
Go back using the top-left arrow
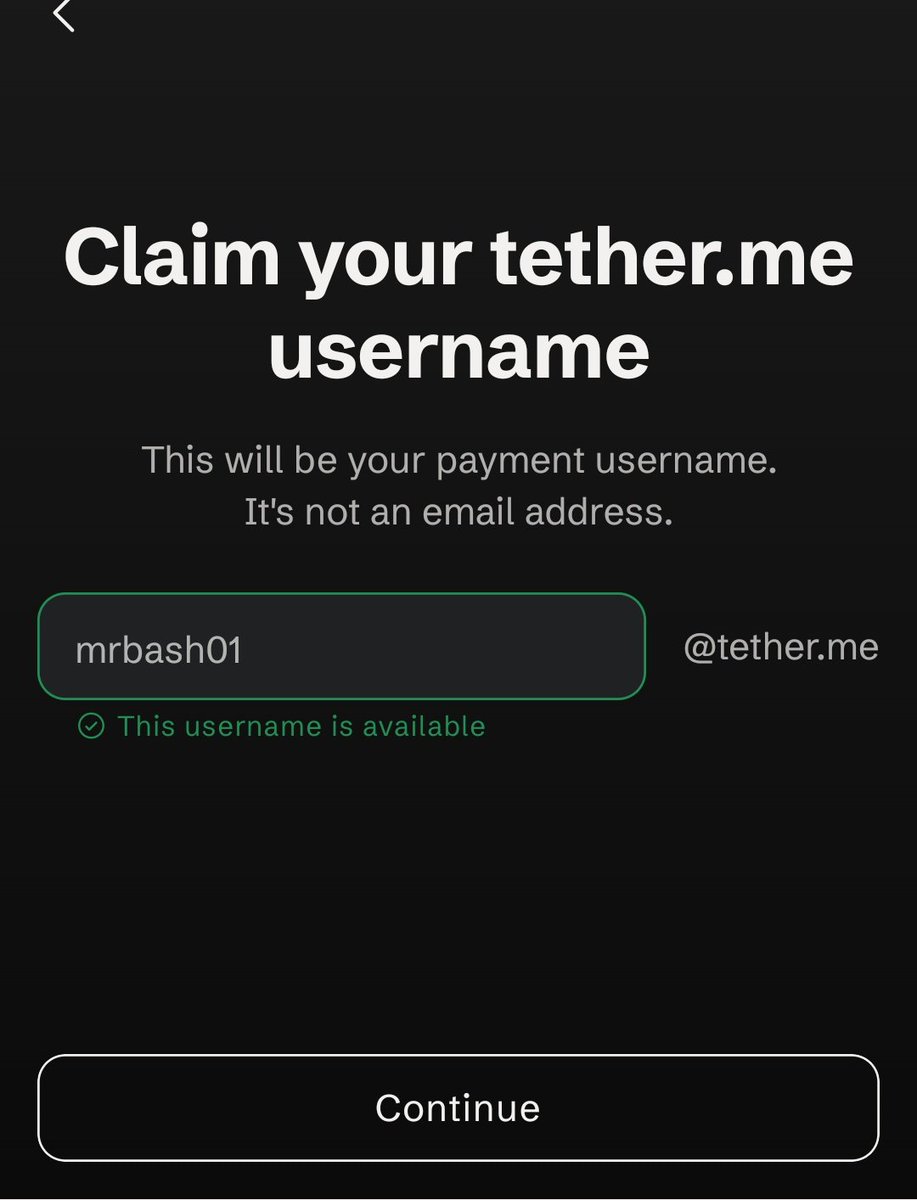click(x=64, y=14)
